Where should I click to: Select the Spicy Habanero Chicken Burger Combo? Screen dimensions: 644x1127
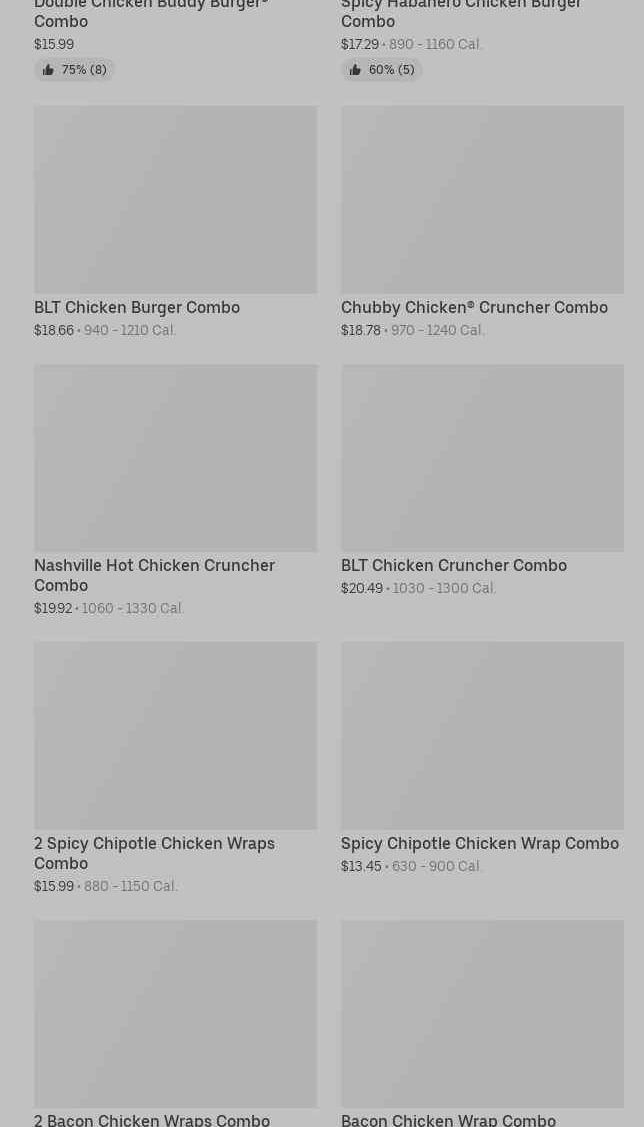click(460, 14)
